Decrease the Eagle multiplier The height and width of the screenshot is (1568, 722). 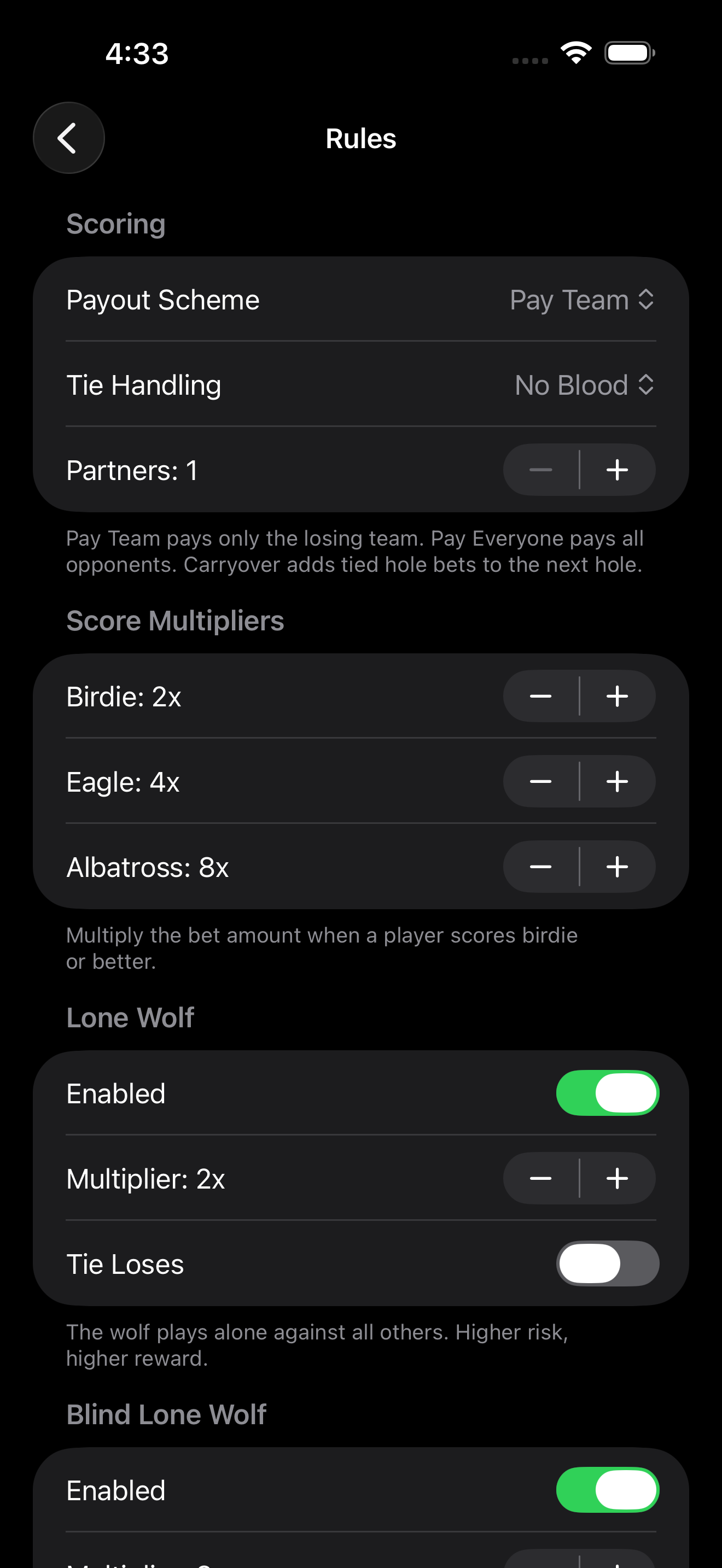click(x=540, y=781)
